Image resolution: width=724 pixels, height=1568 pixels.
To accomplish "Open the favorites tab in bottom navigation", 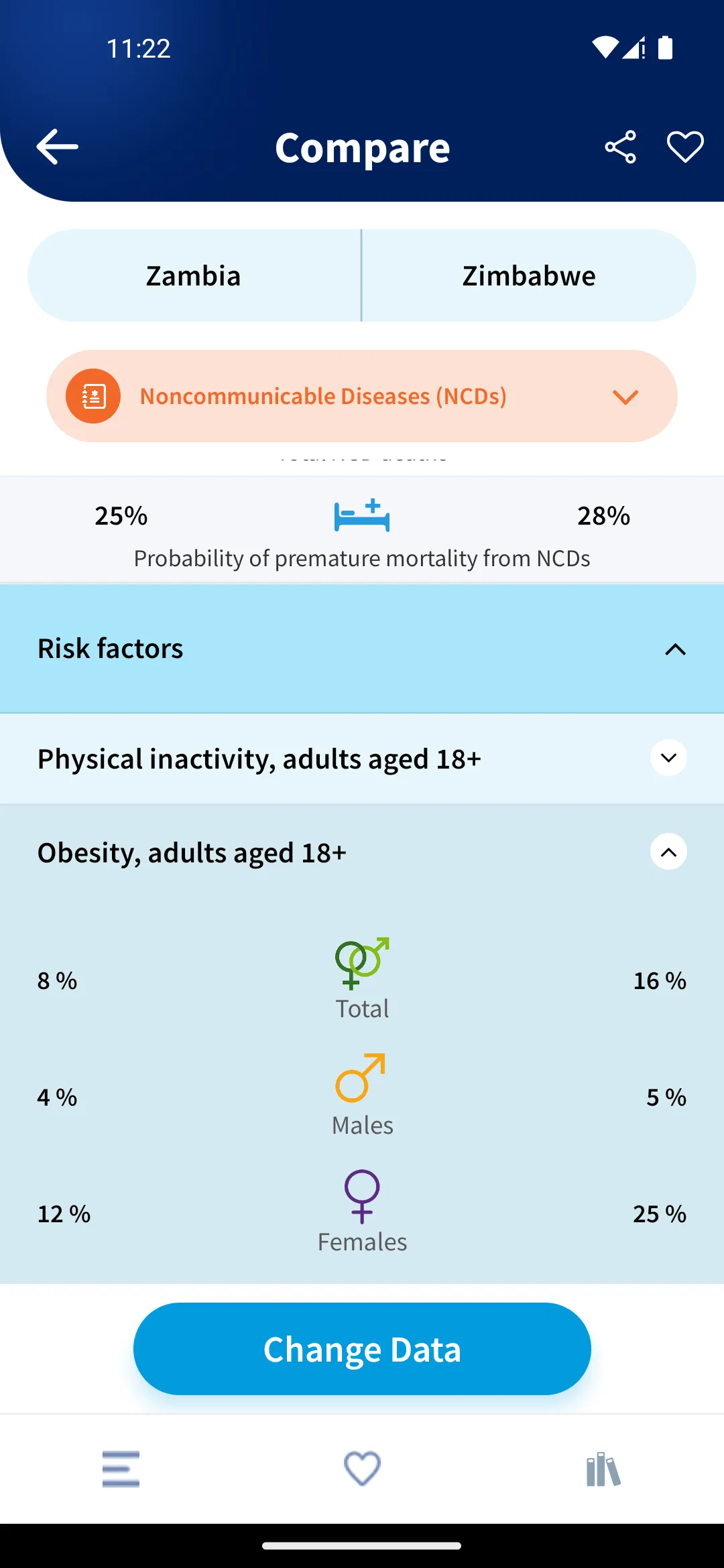I will coord(362,1469).
